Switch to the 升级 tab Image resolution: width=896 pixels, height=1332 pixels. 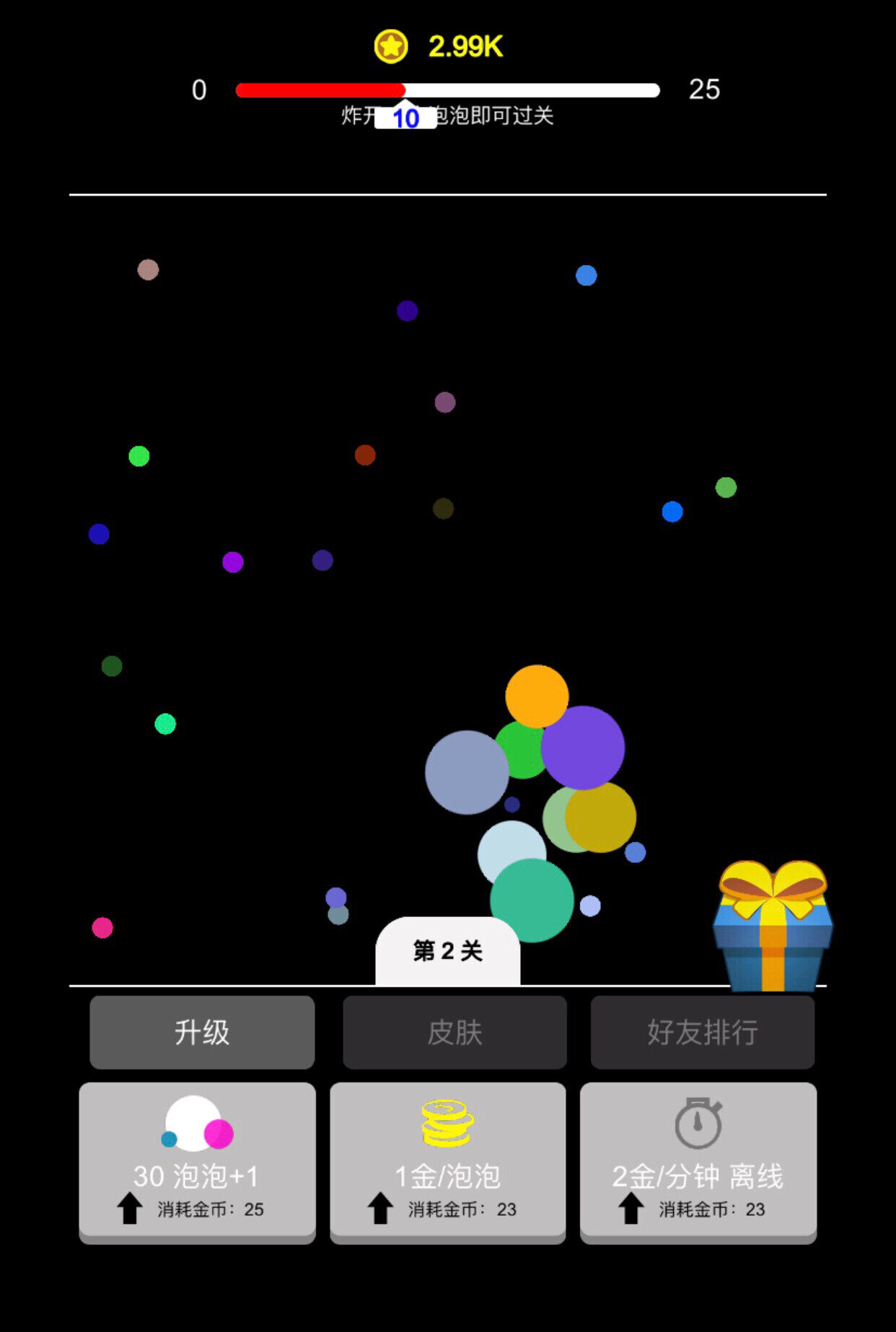(202, 1032)
